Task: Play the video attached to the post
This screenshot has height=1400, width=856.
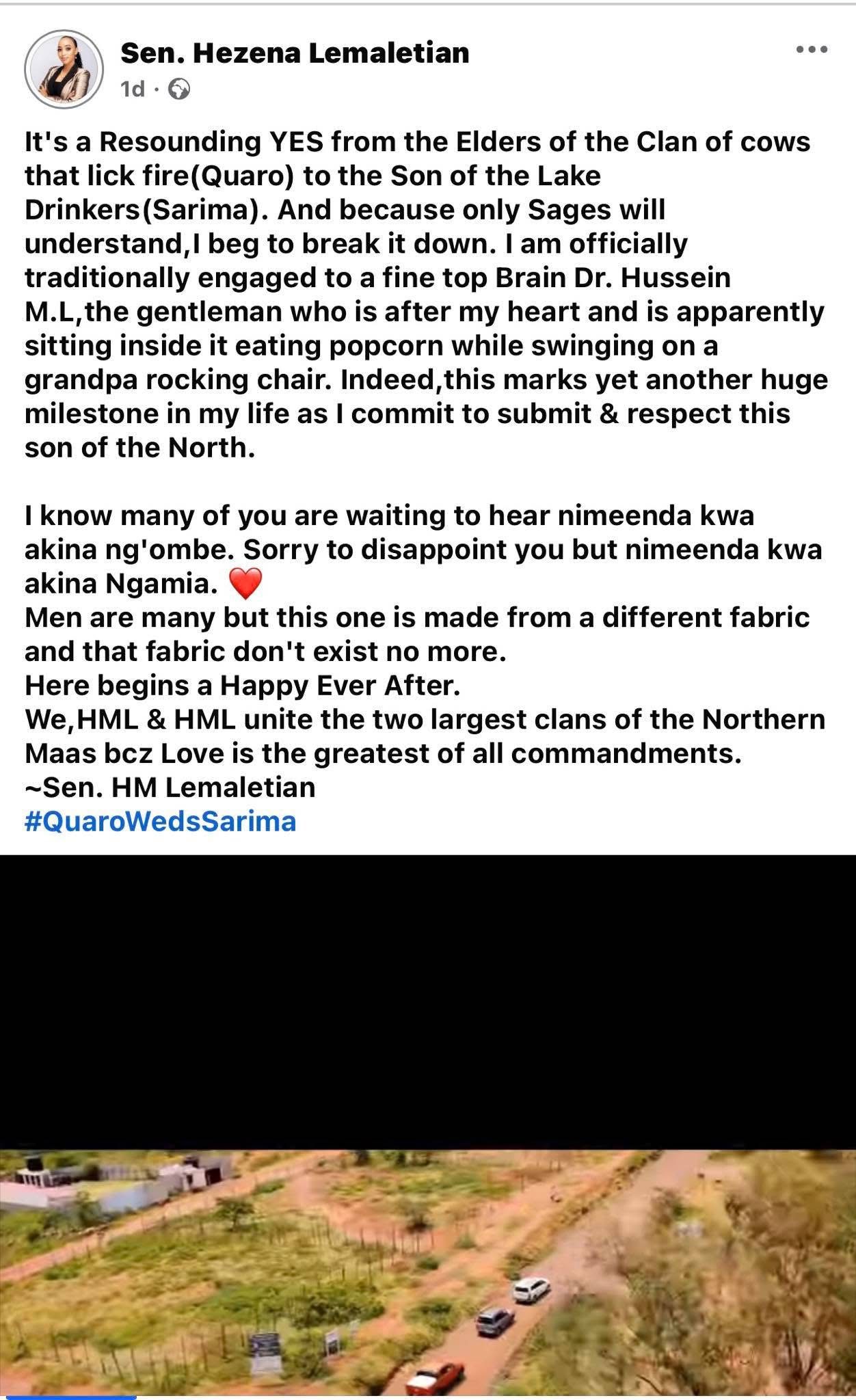Action: [428, 1125]
